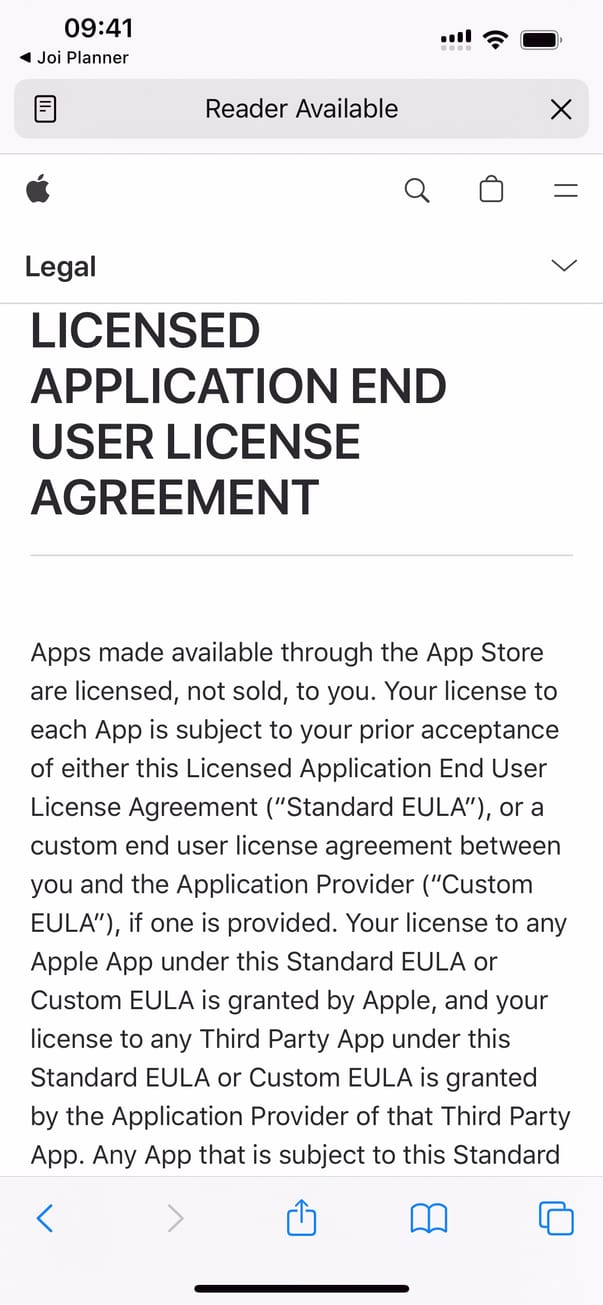This screenshot has width=603, height=1305.
Task: Open Reader view from the page icon
Action: click(45, 109)
